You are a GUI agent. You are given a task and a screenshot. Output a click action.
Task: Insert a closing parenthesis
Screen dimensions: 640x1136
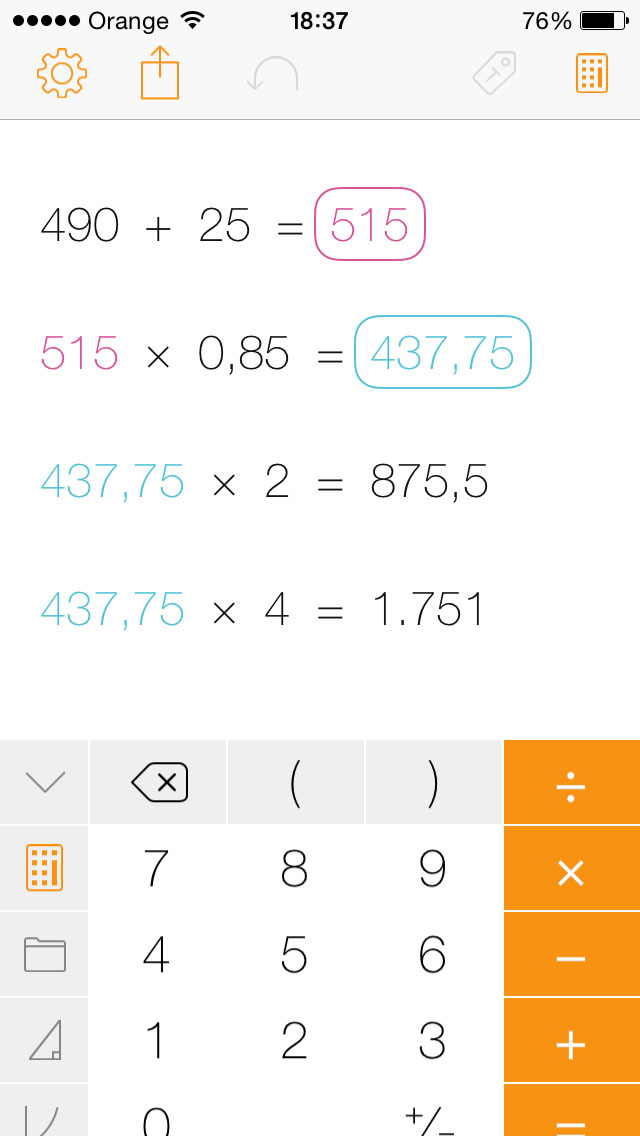pyautogui.click(x=433, y=782)
